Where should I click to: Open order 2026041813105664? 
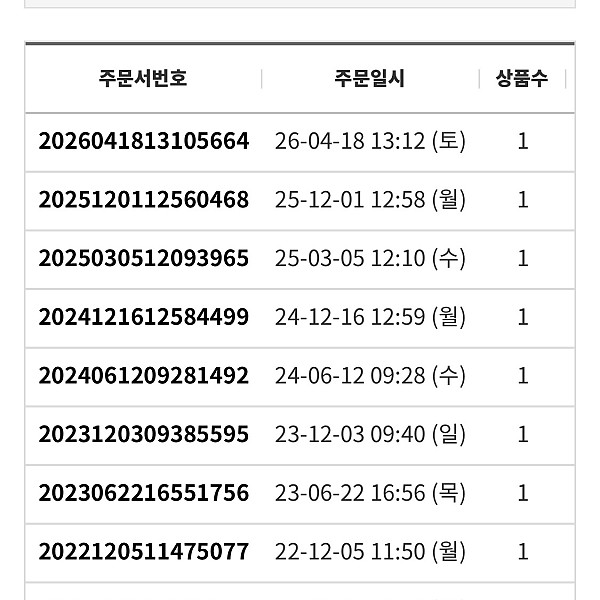144,142
